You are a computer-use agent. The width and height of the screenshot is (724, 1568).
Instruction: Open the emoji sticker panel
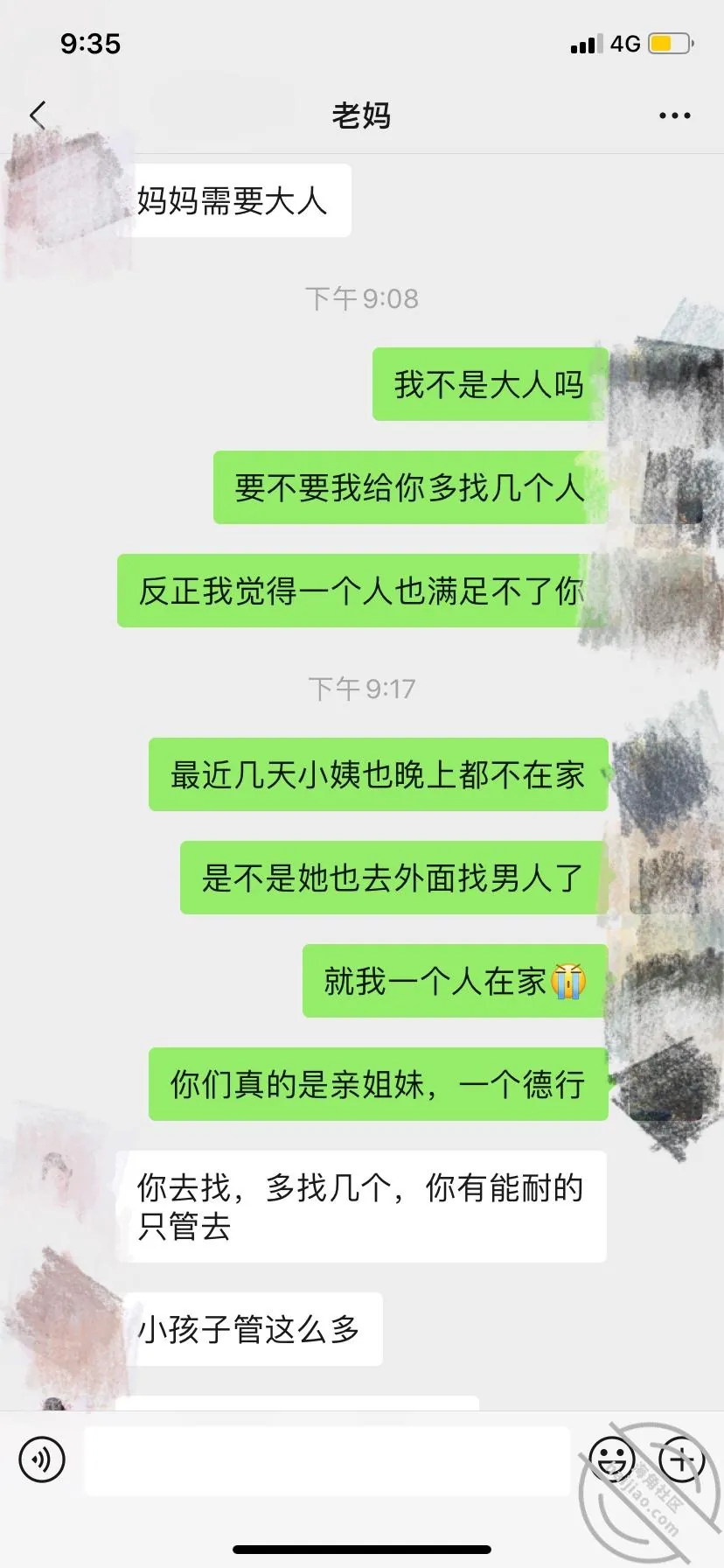611,1459
